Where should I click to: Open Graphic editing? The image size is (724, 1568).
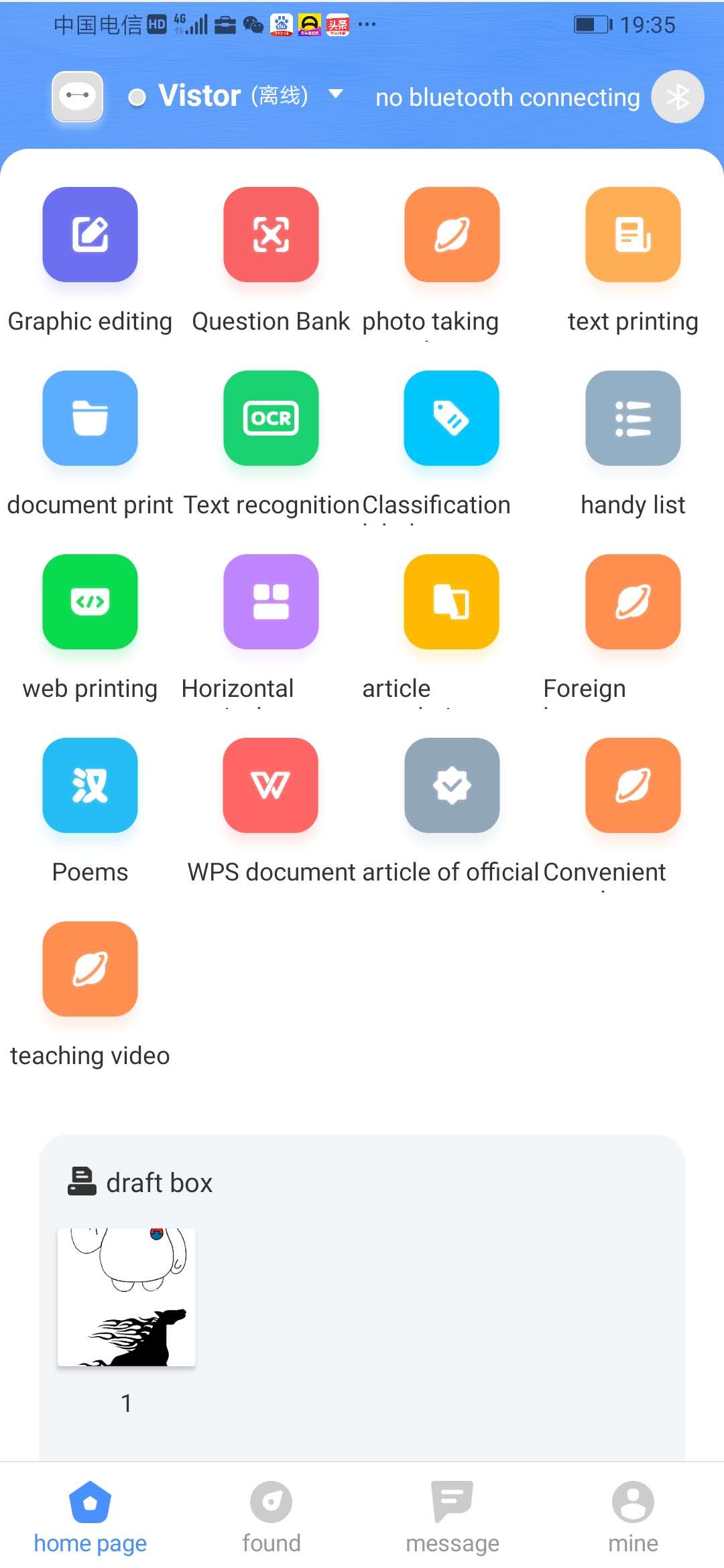90,235
